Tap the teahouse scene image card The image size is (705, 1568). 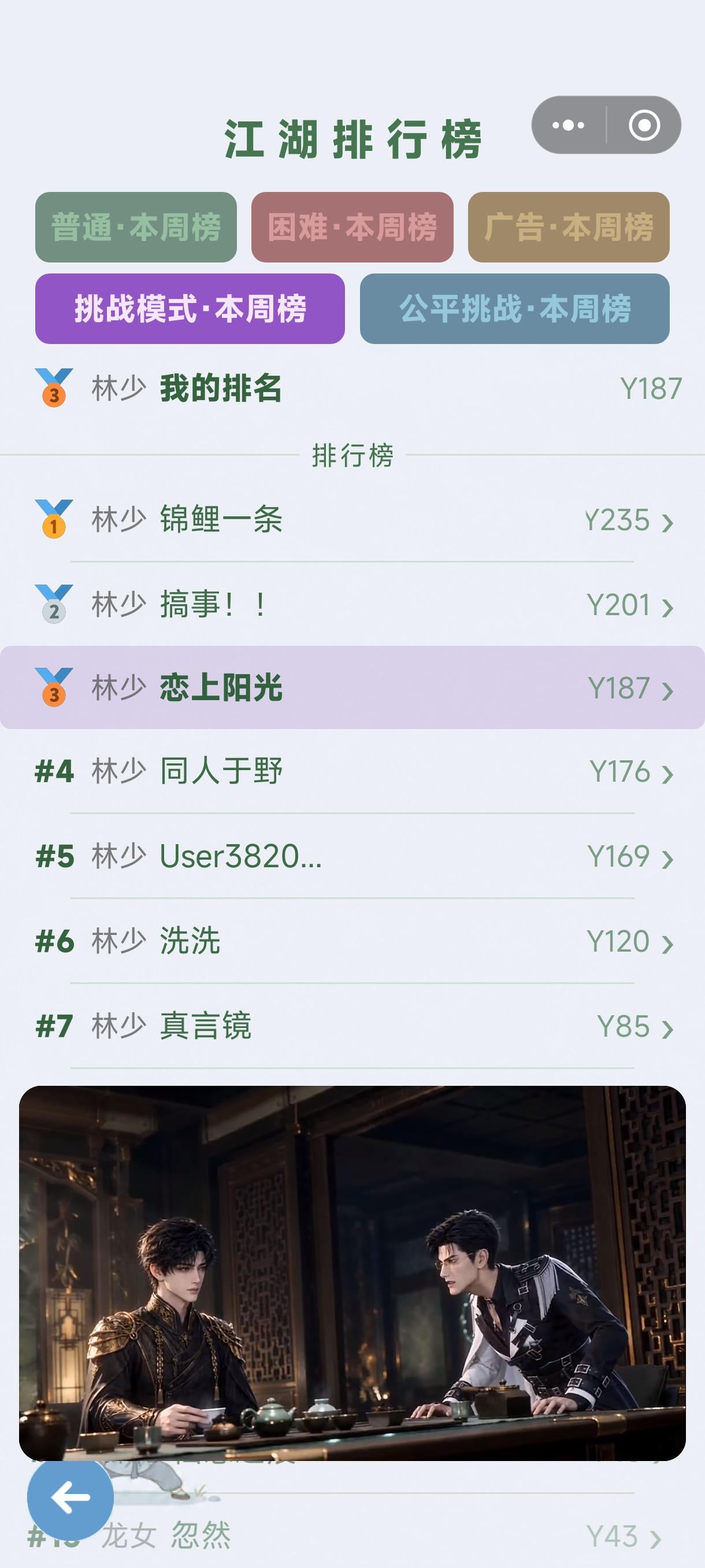352,1273
